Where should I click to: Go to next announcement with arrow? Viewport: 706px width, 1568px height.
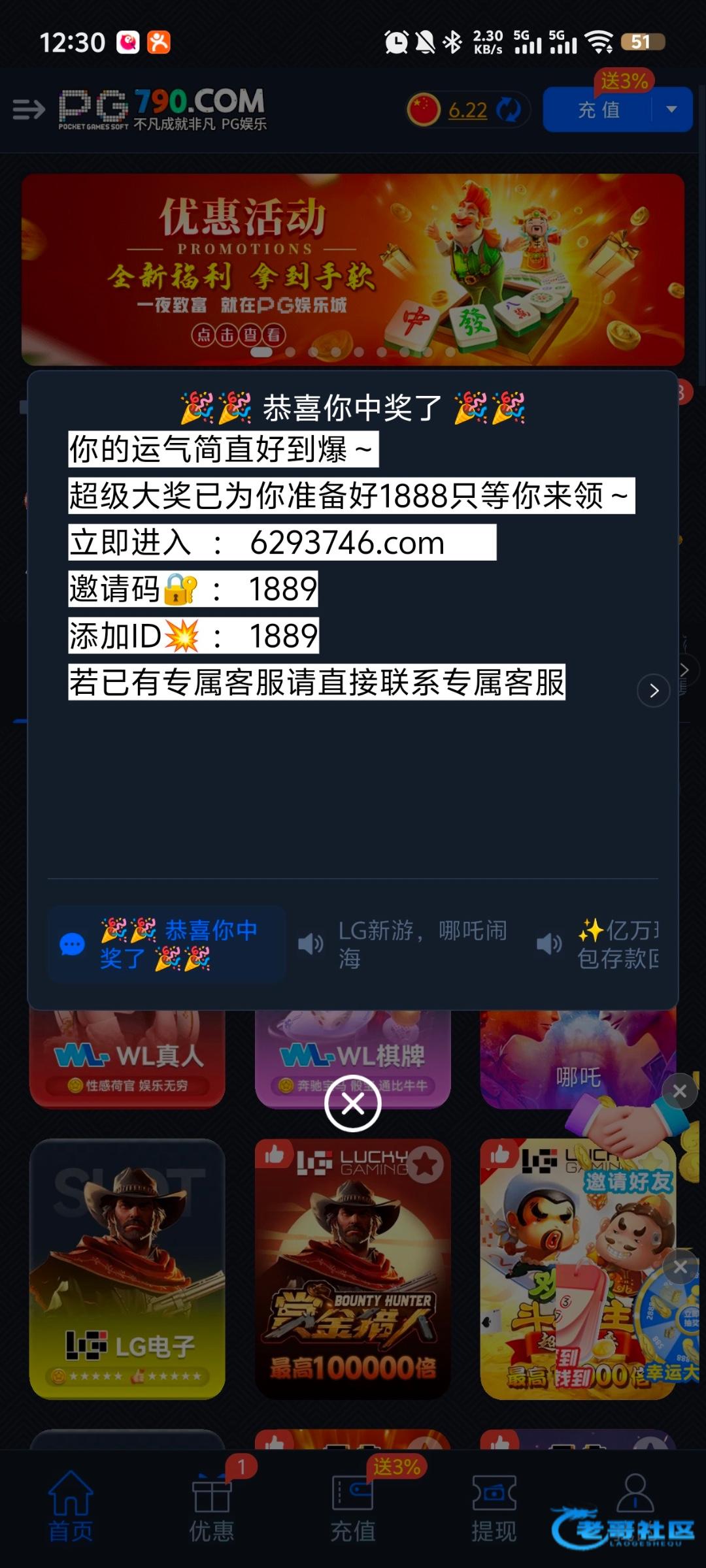(x=653, y=691)
